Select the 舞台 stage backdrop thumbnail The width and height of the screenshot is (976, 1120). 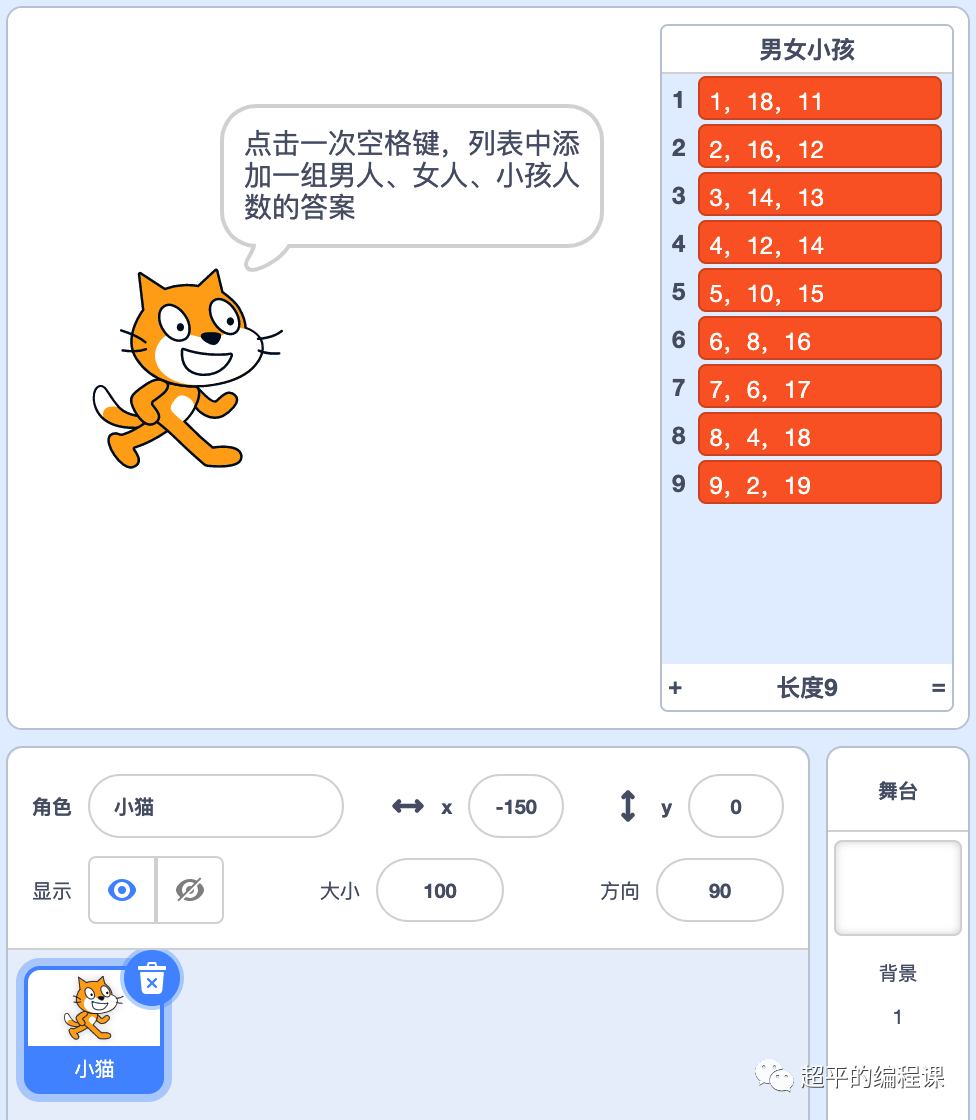tap(898, 888)
